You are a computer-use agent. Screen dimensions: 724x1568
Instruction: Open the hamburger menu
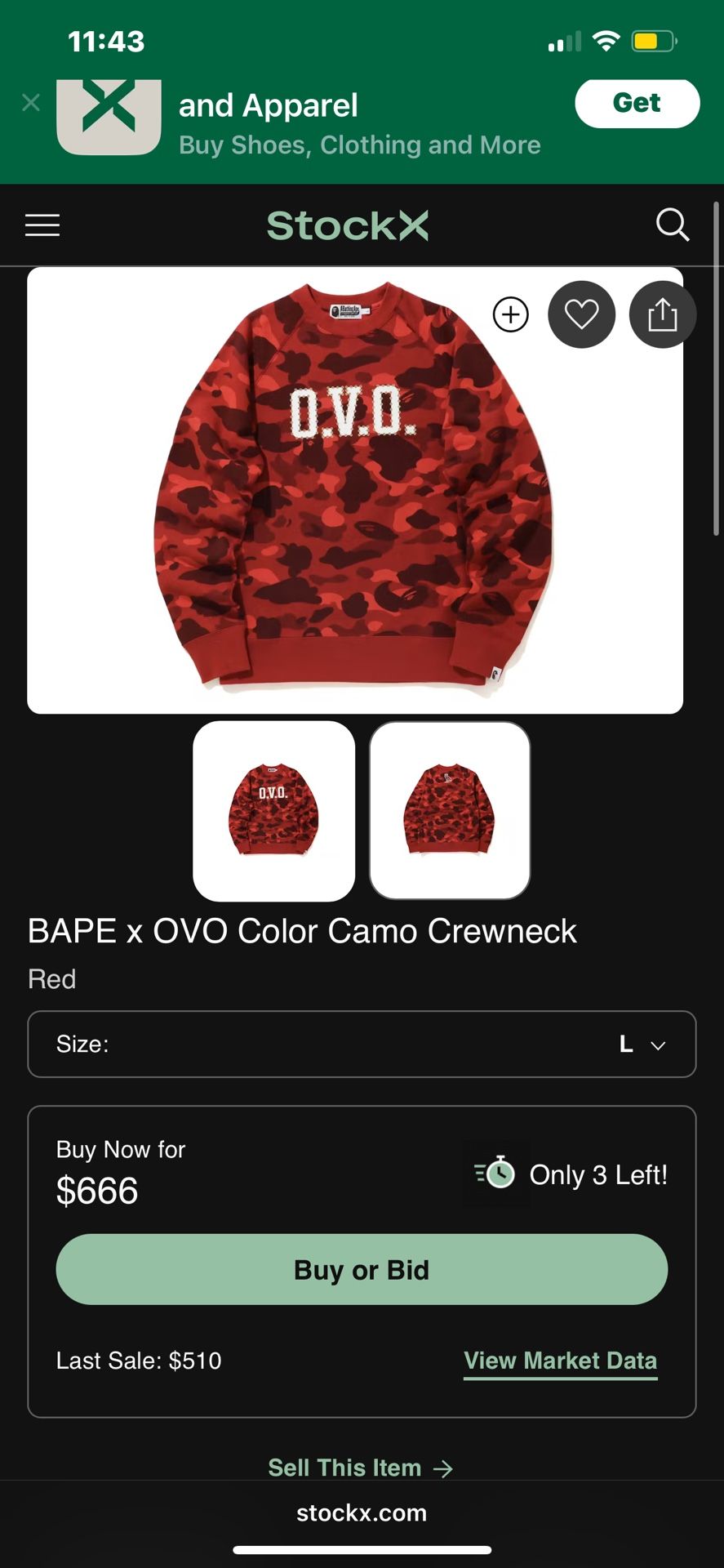(x=42, y=225)
